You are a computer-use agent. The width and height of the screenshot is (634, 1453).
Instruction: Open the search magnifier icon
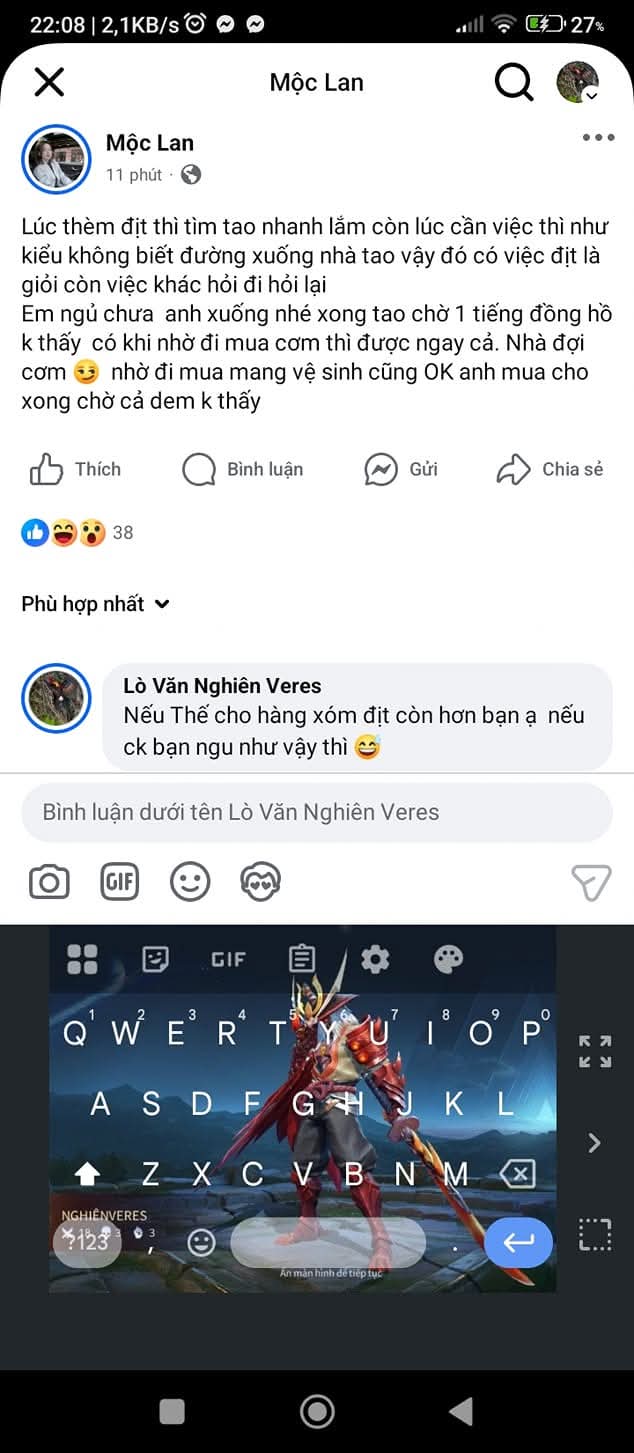point(514,83)
